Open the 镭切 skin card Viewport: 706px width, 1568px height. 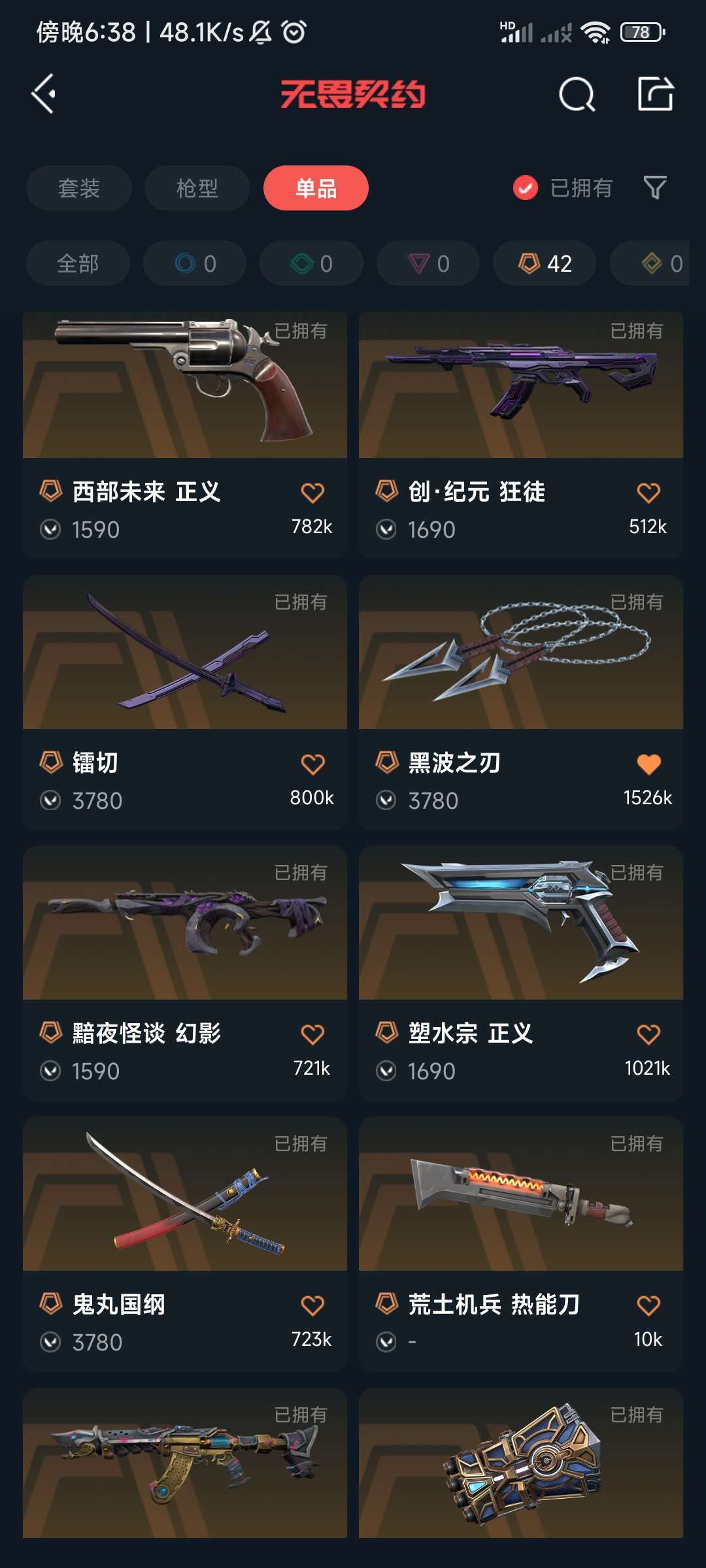(x=185, y=702)
